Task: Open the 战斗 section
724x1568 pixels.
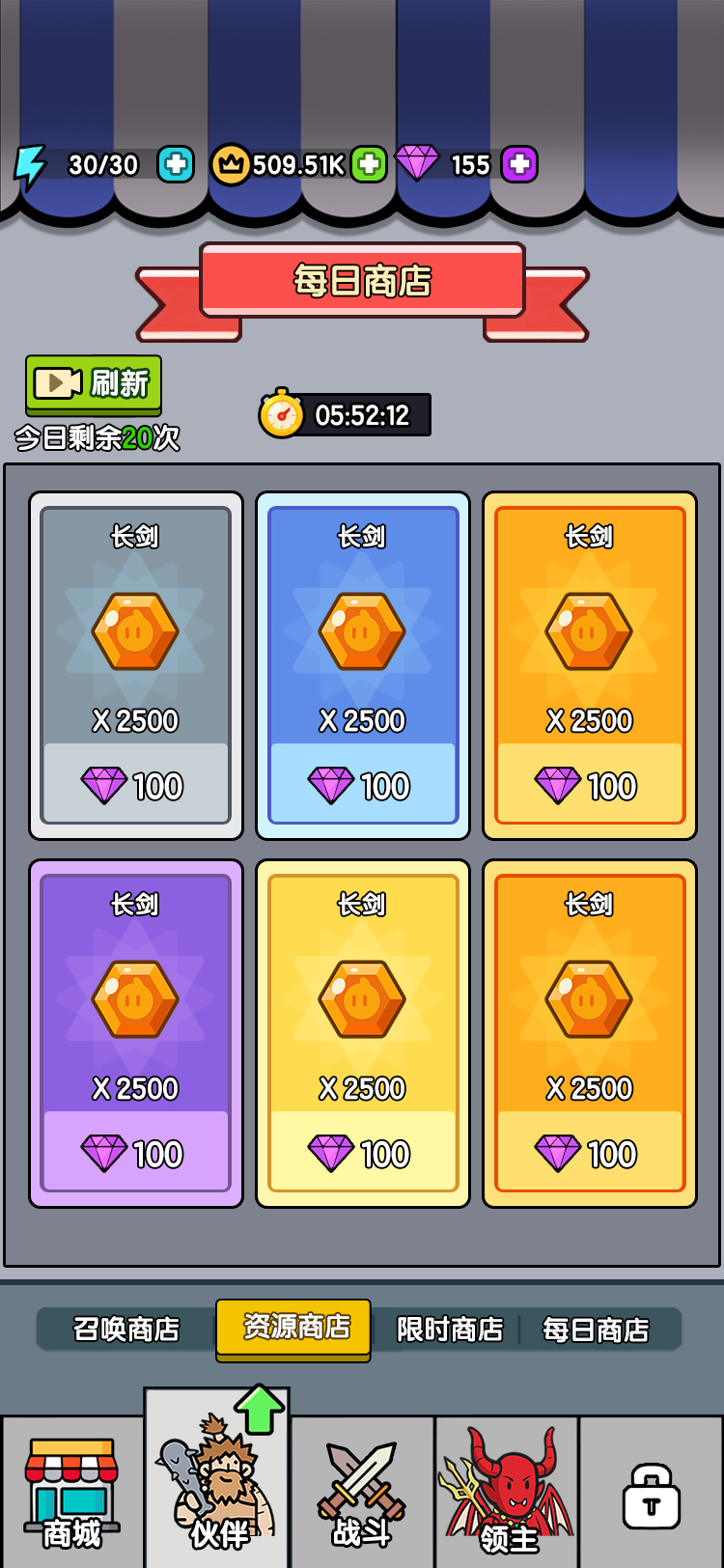Action: (x=362, y=1493)
